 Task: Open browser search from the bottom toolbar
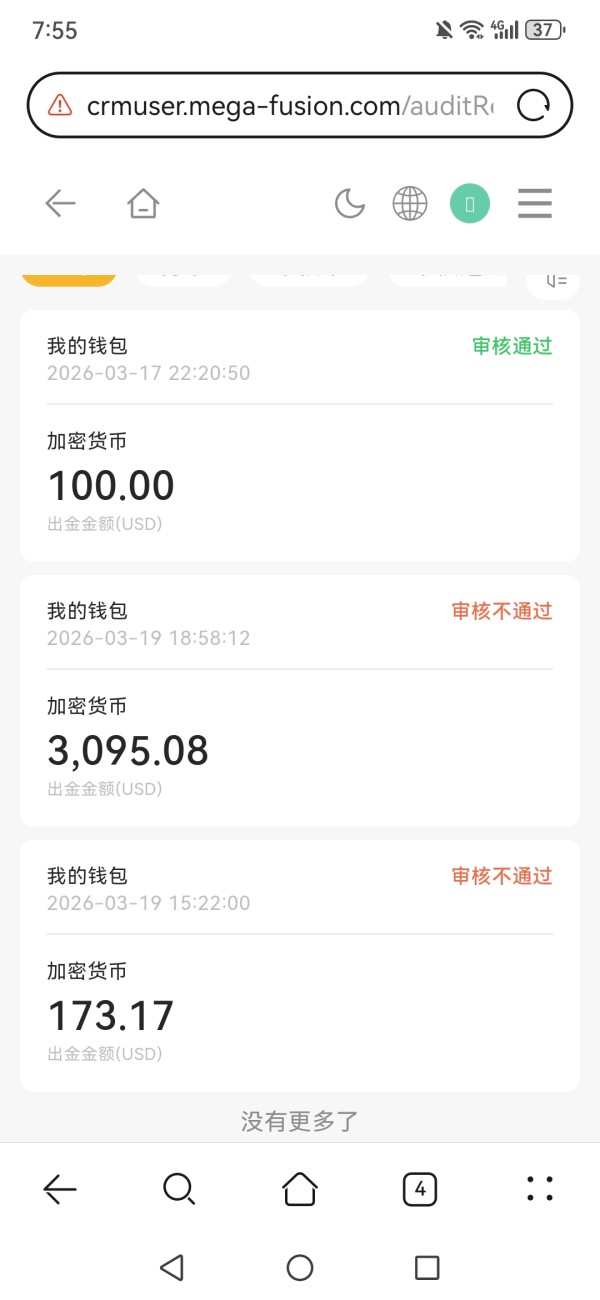[x=179, y=1188]
